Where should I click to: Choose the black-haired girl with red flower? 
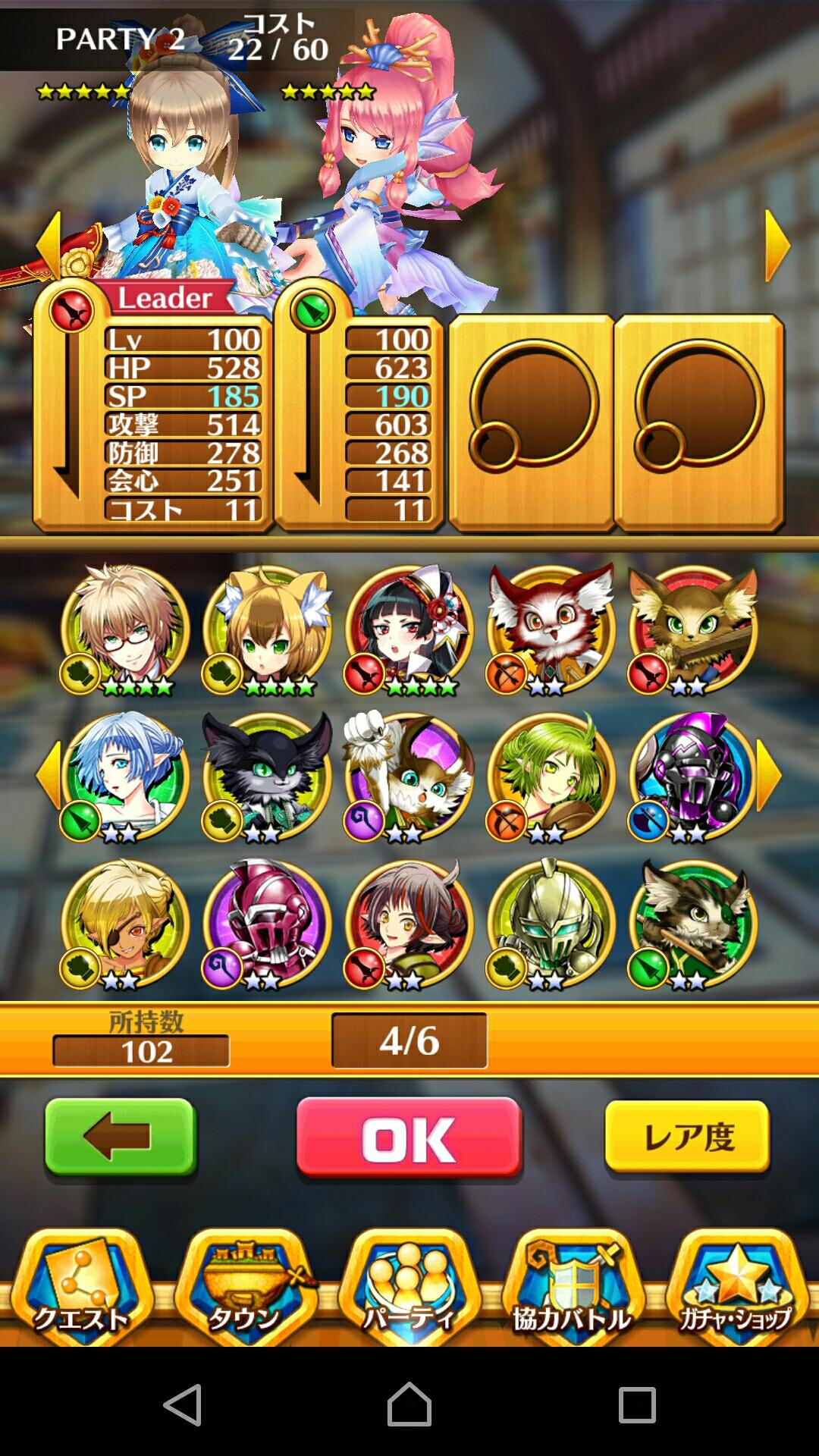(409, 629)
